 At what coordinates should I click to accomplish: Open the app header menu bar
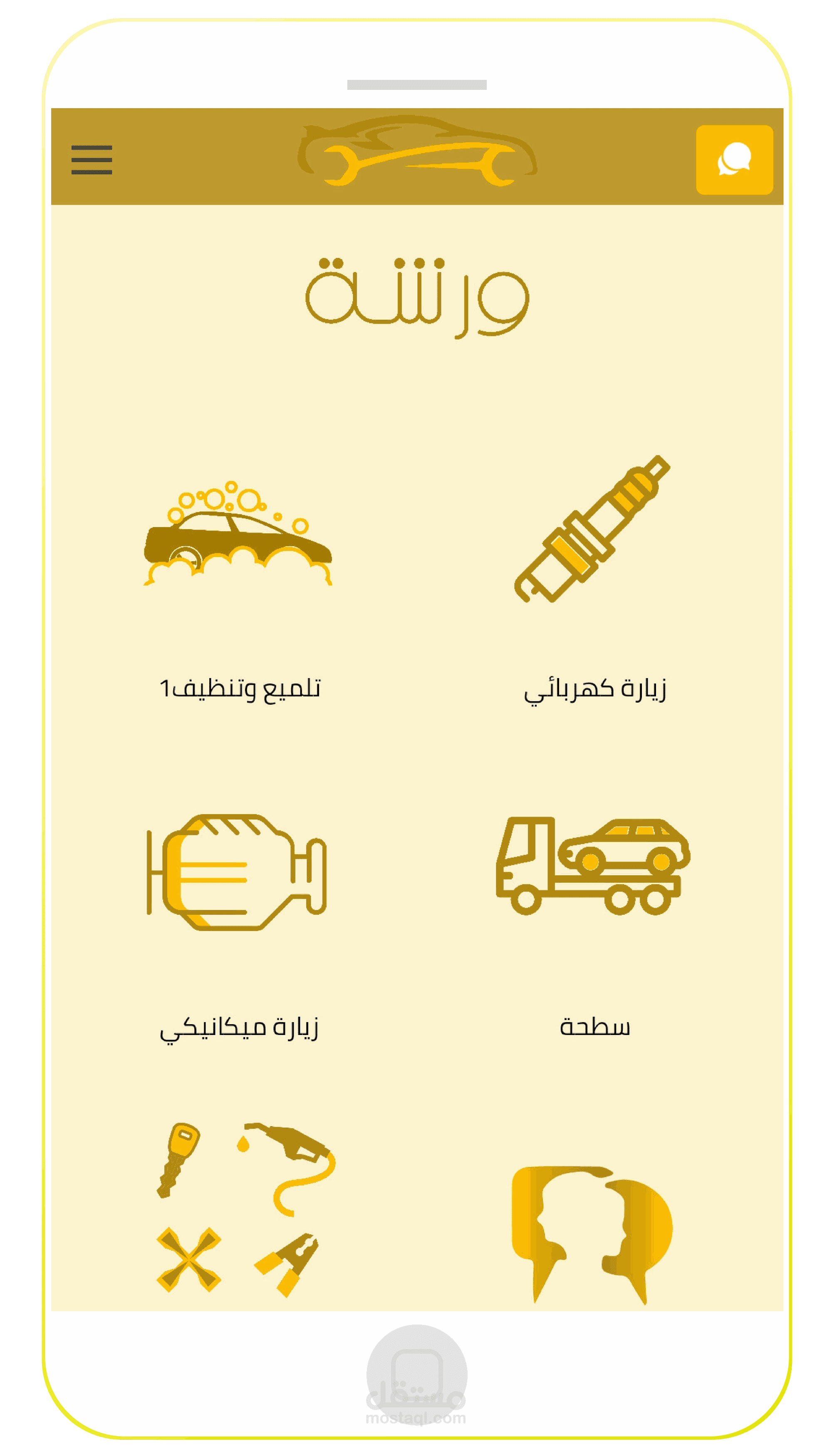tap(416, 156)
